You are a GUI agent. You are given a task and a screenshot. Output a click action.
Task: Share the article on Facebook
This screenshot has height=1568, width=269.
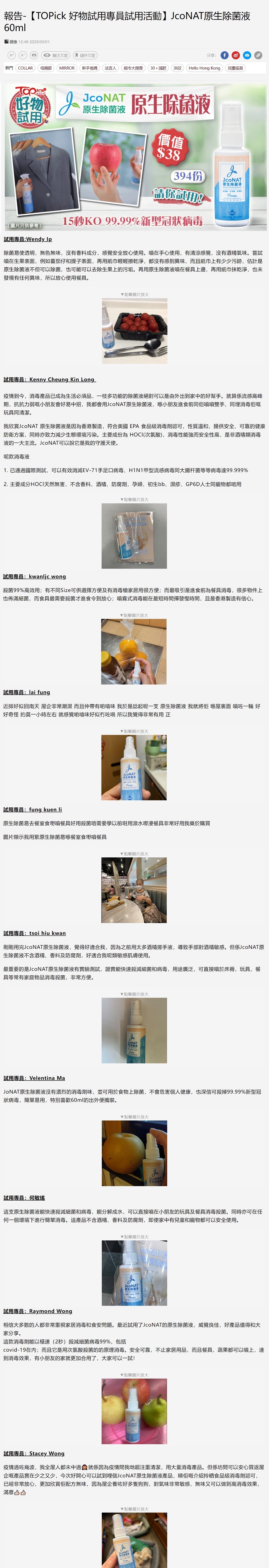(225, 55)
